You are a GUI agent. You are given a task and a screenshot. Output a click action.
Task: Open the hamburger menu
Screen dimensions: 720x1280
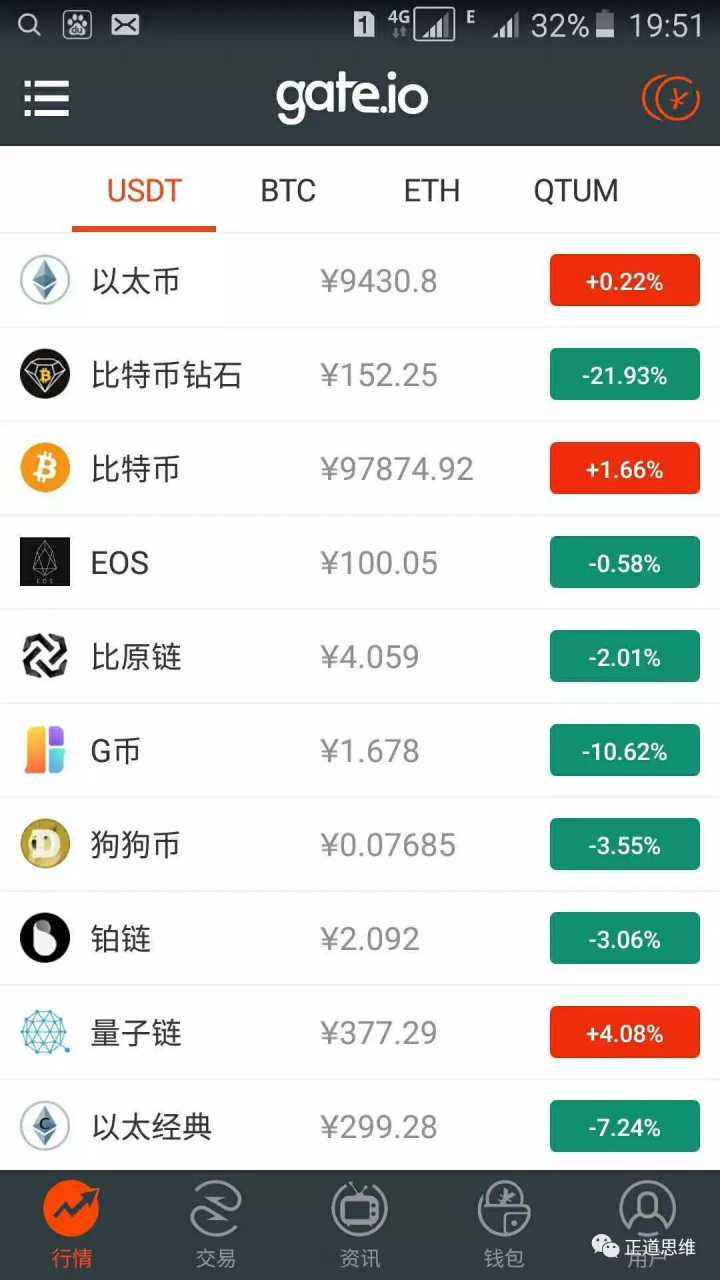click(x=46, y=97)
